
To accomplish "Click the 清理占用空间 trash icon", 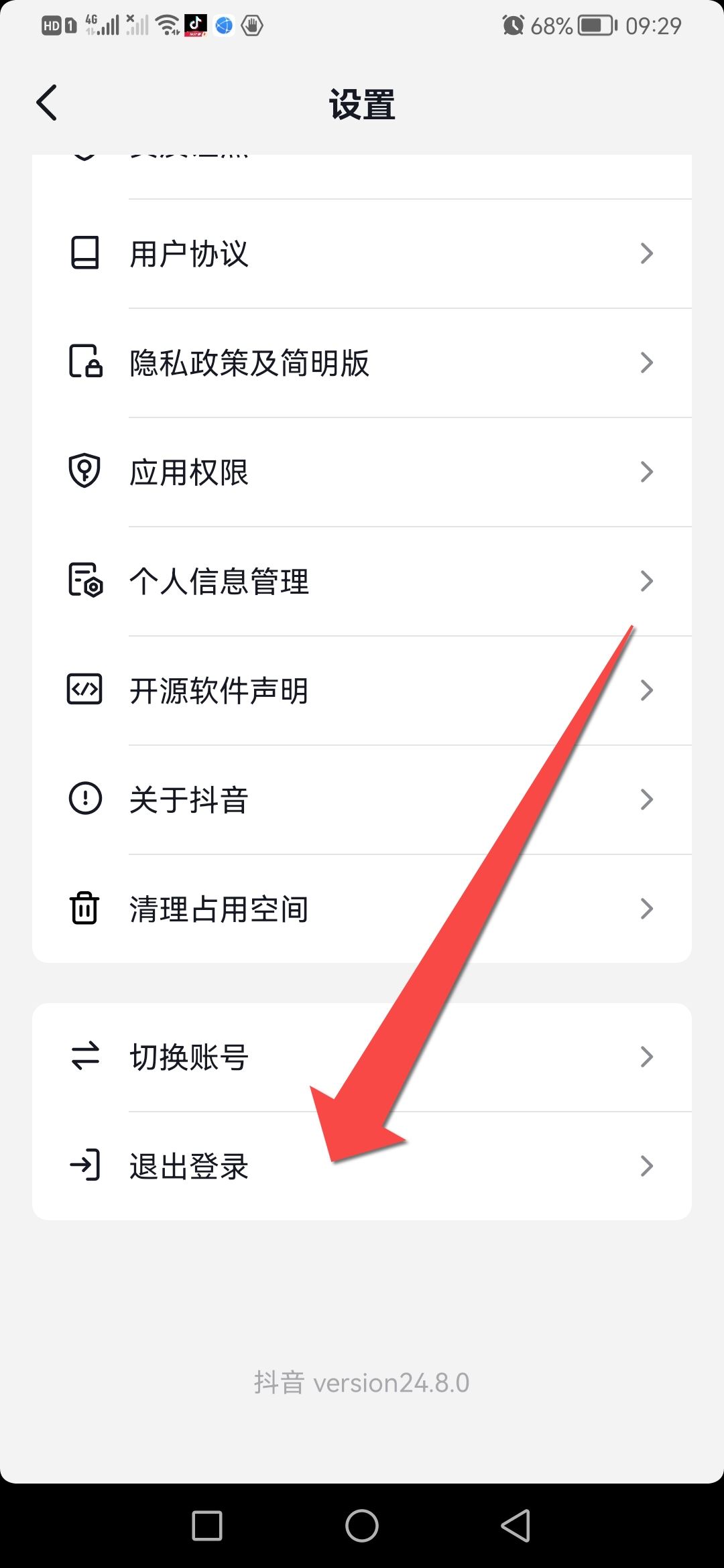I will [84, 908].
